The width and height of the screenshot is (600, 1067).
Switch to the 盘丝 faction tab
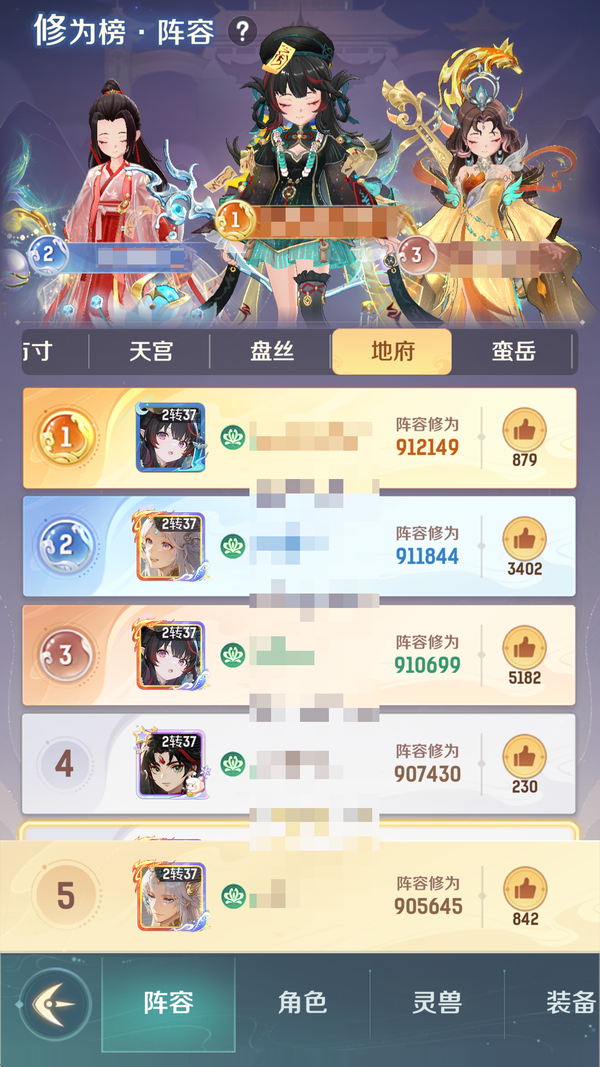[x=271, y=352]
